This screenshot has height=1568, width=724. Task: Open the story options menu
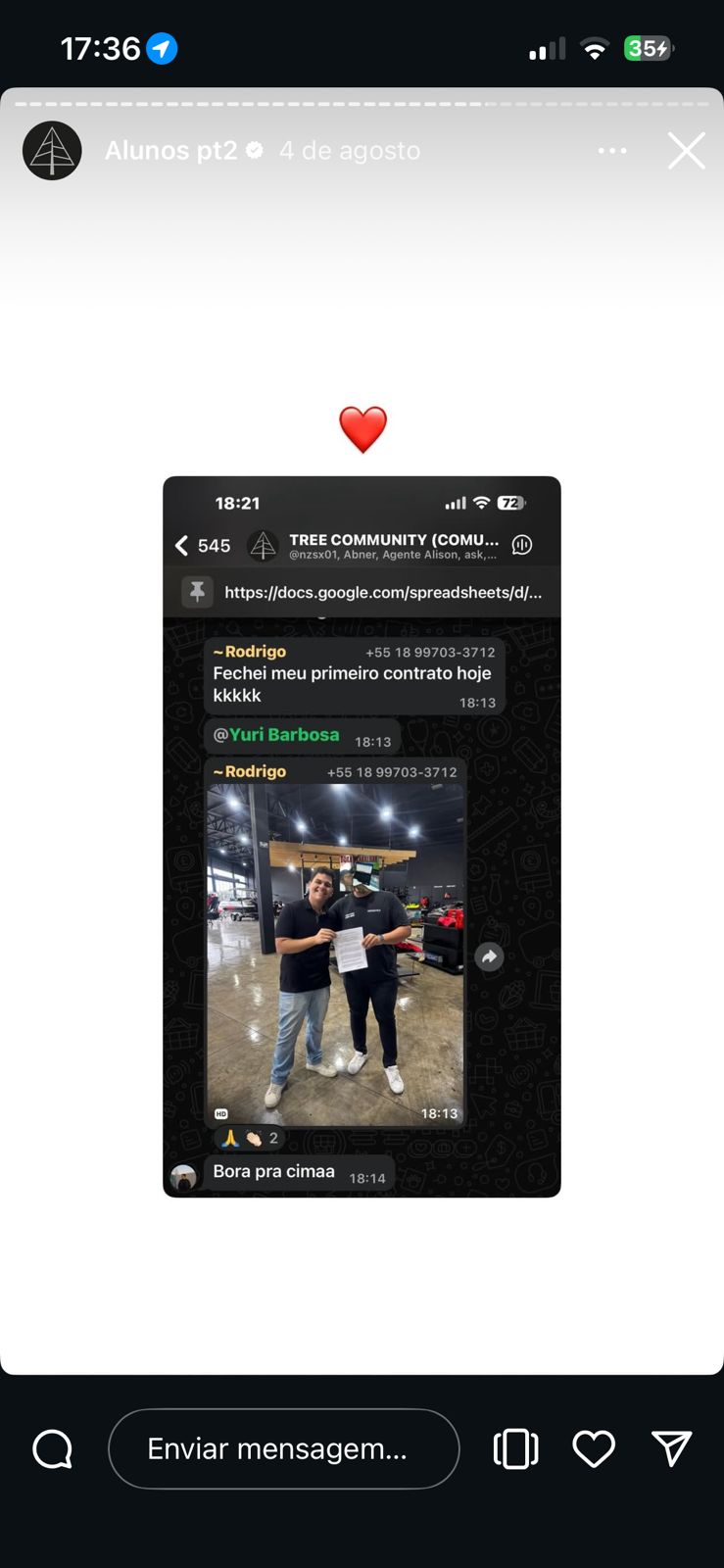point(612,151)
